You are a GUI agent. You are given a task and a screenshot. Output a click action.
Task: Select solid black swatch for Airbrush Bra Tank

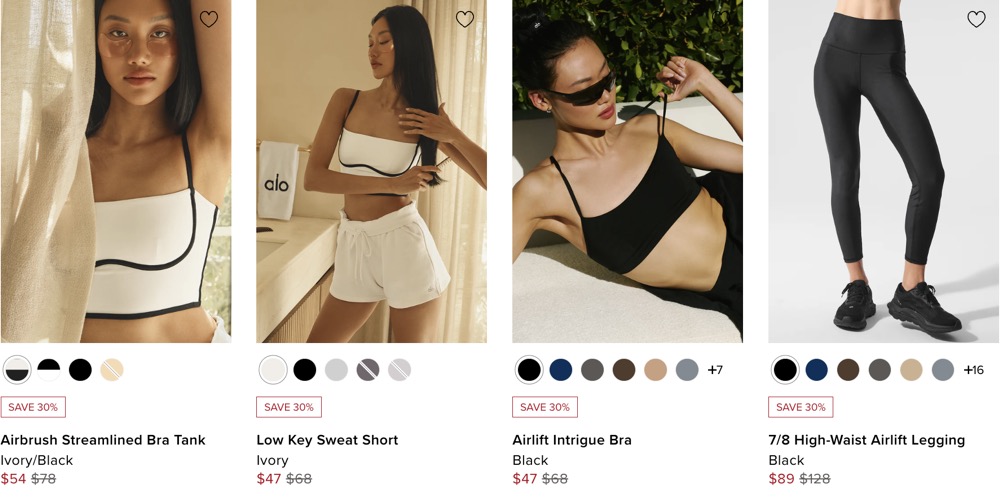[81, 370]
